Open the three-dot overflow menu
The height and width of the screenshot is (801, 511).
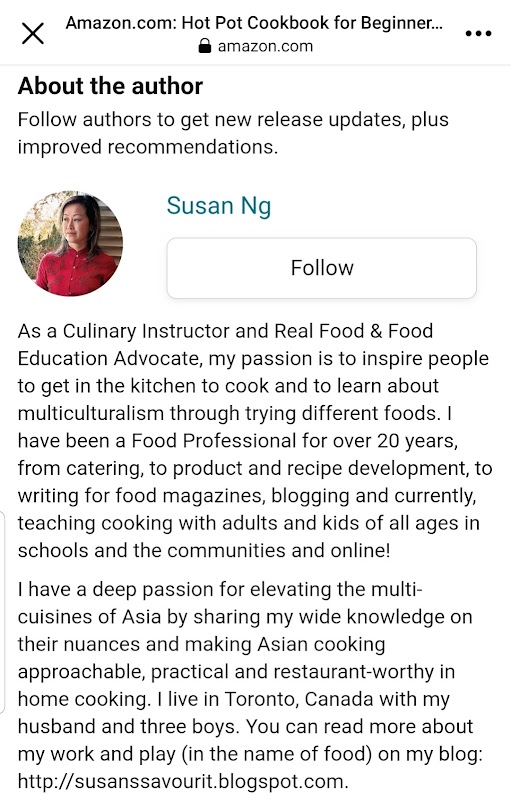point(478,34)
